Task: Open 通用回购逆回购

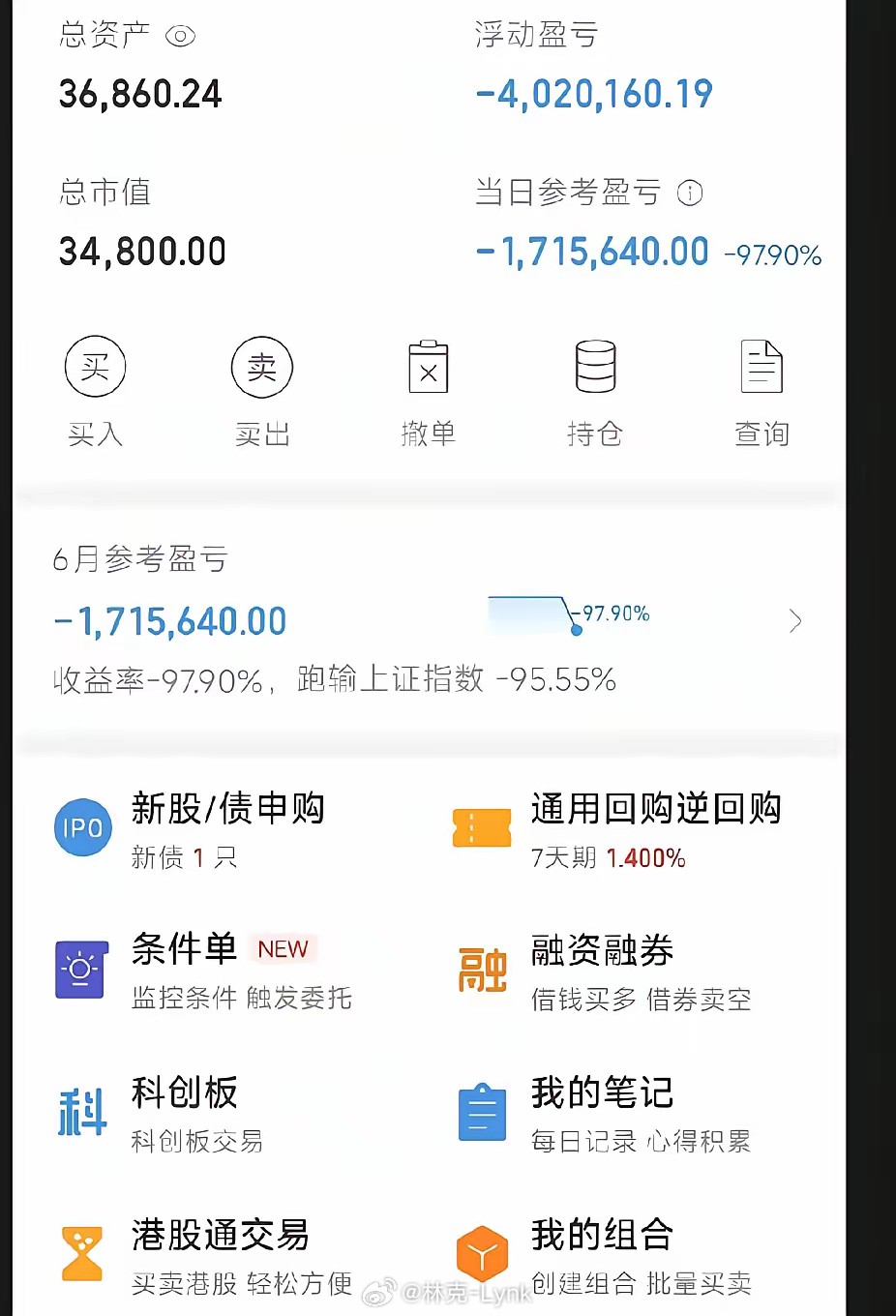Action: point(617,830)
